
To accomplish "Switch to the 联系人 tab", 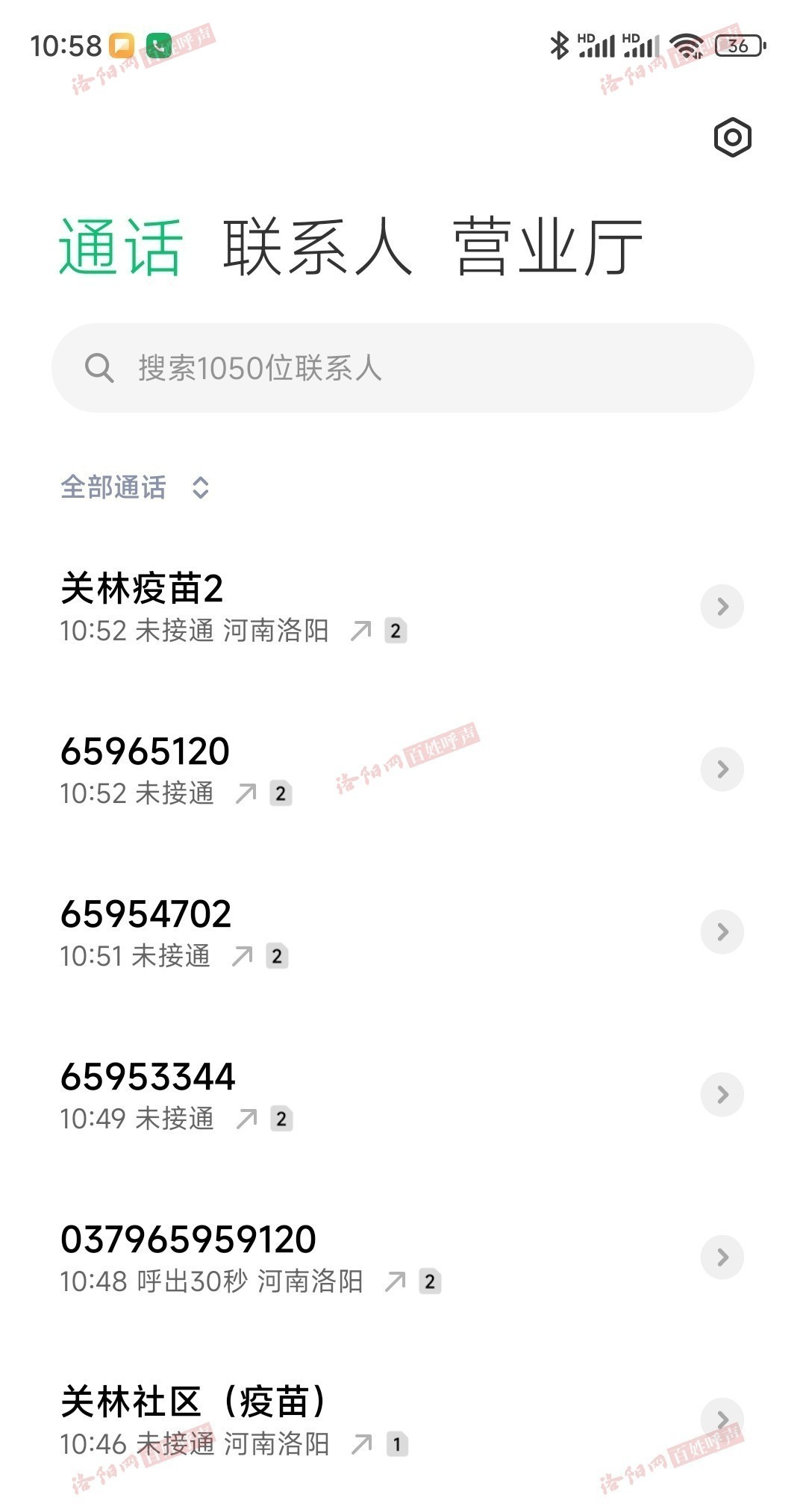I will tap(318, 247).
